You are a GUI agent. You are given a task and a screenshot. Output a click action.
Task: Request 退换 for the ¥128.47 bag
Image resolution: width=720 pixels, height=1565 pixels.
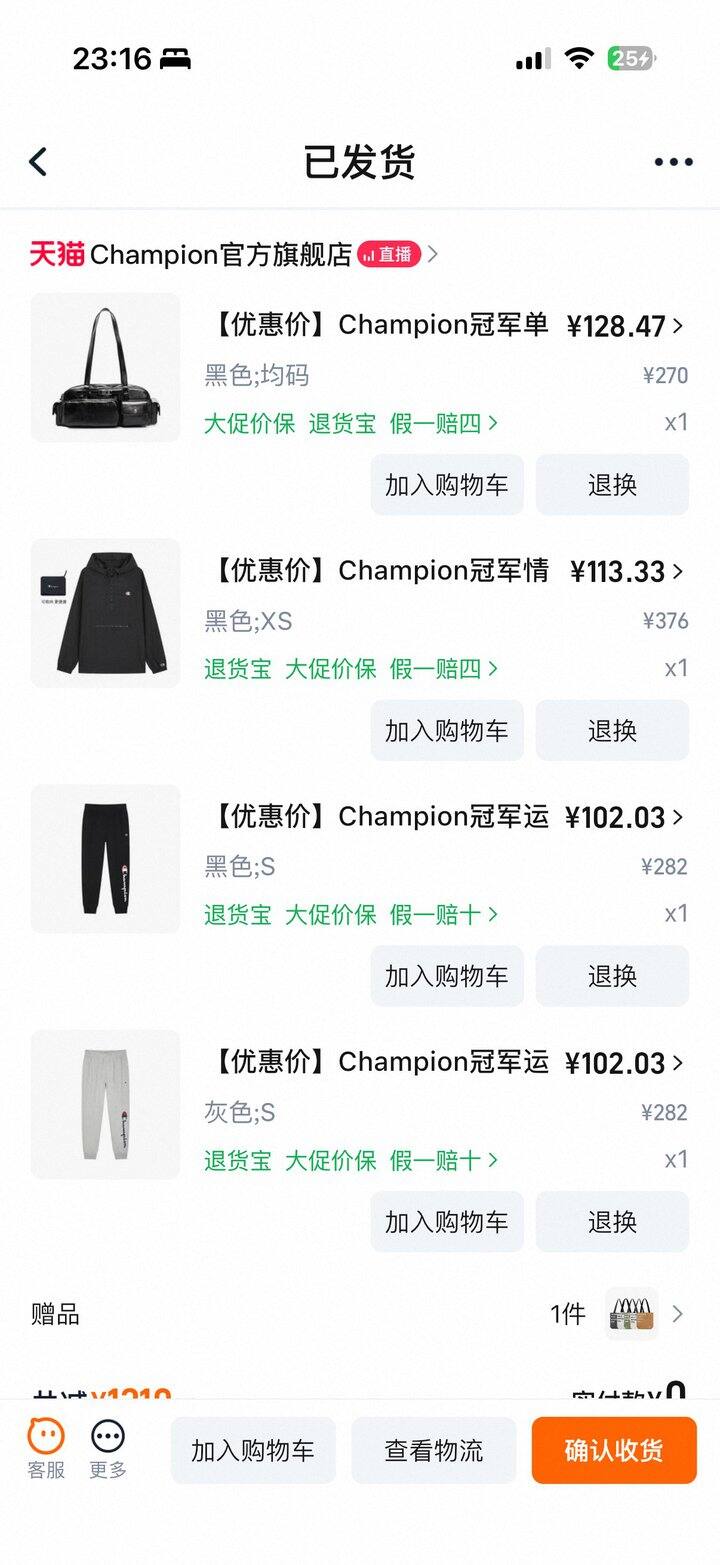(612, 485)
